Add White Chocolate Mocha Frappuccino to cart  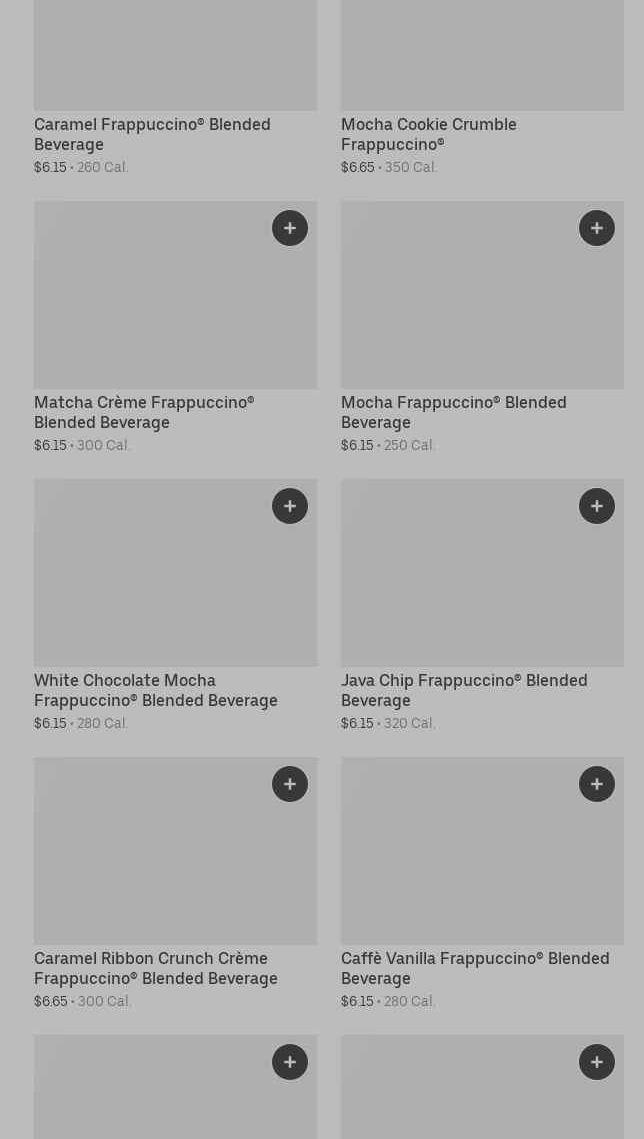(290, 506)
